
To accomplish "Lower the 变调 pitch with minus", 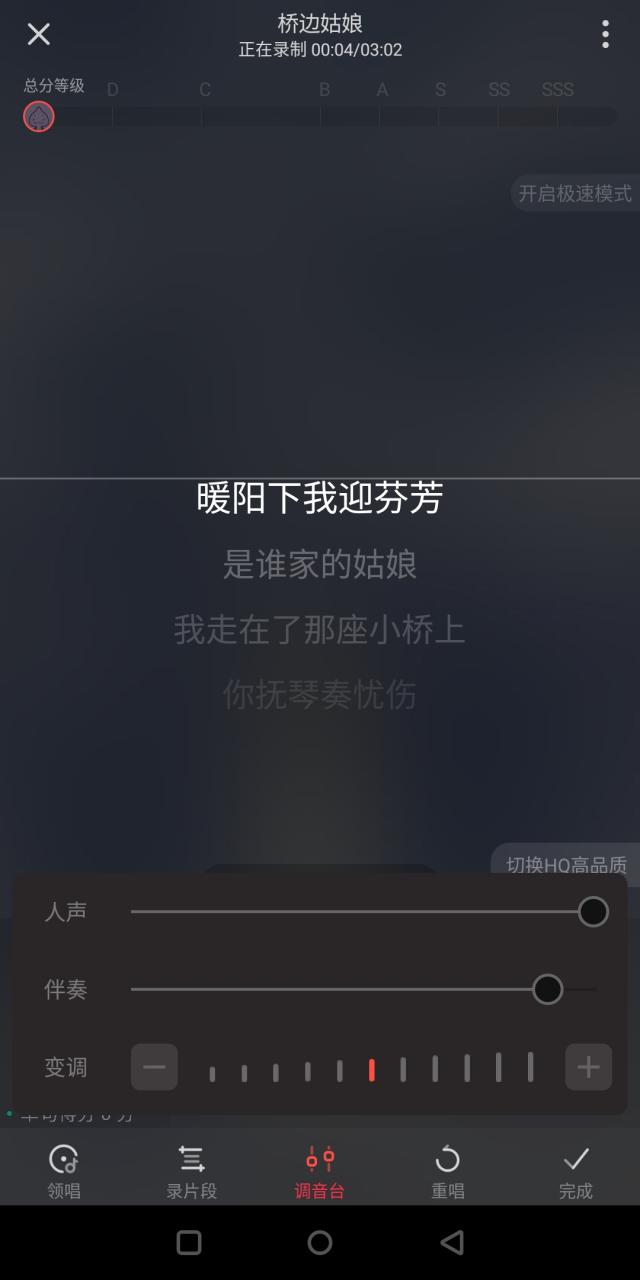I will click(154, 1067).
